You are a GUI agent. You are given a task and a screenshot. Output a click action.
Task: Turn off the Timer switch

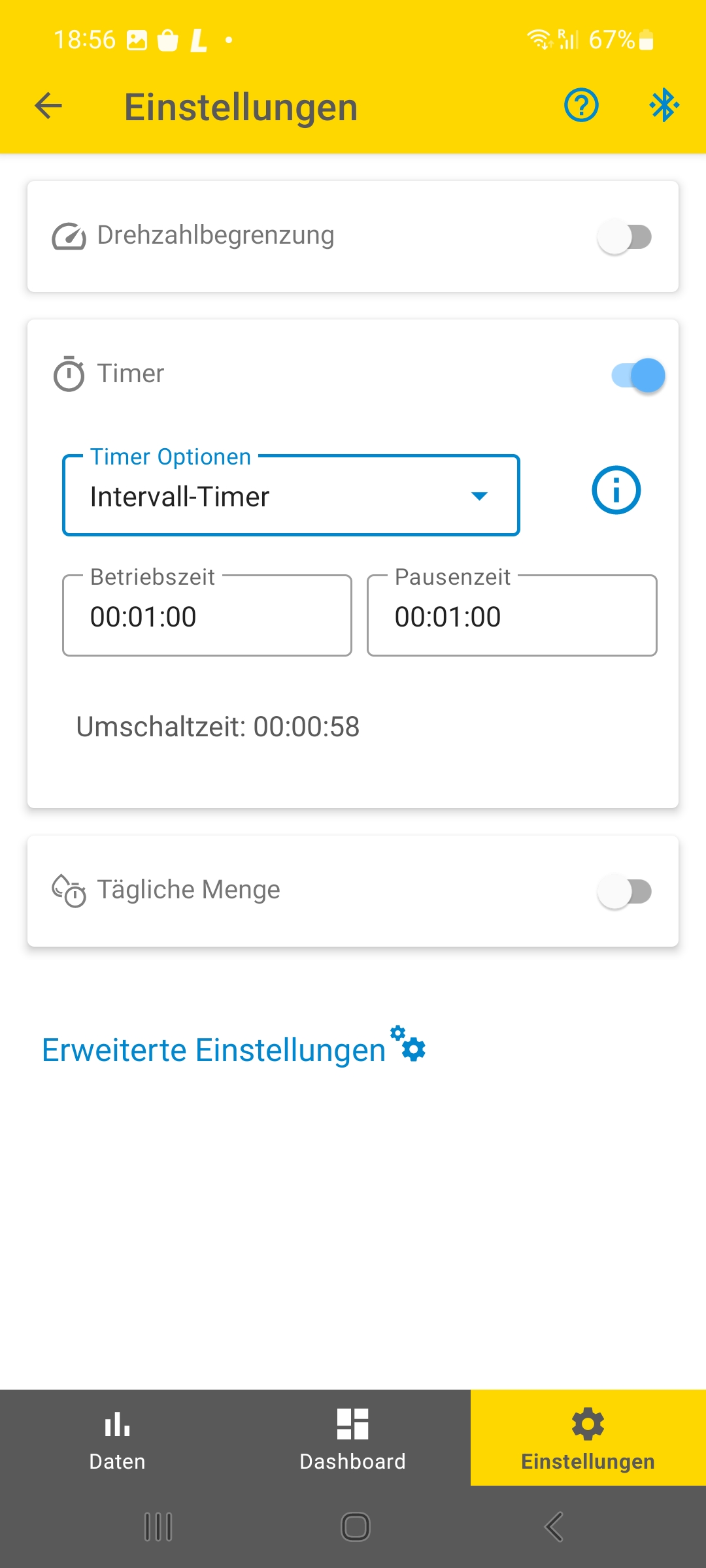point(638,376)
